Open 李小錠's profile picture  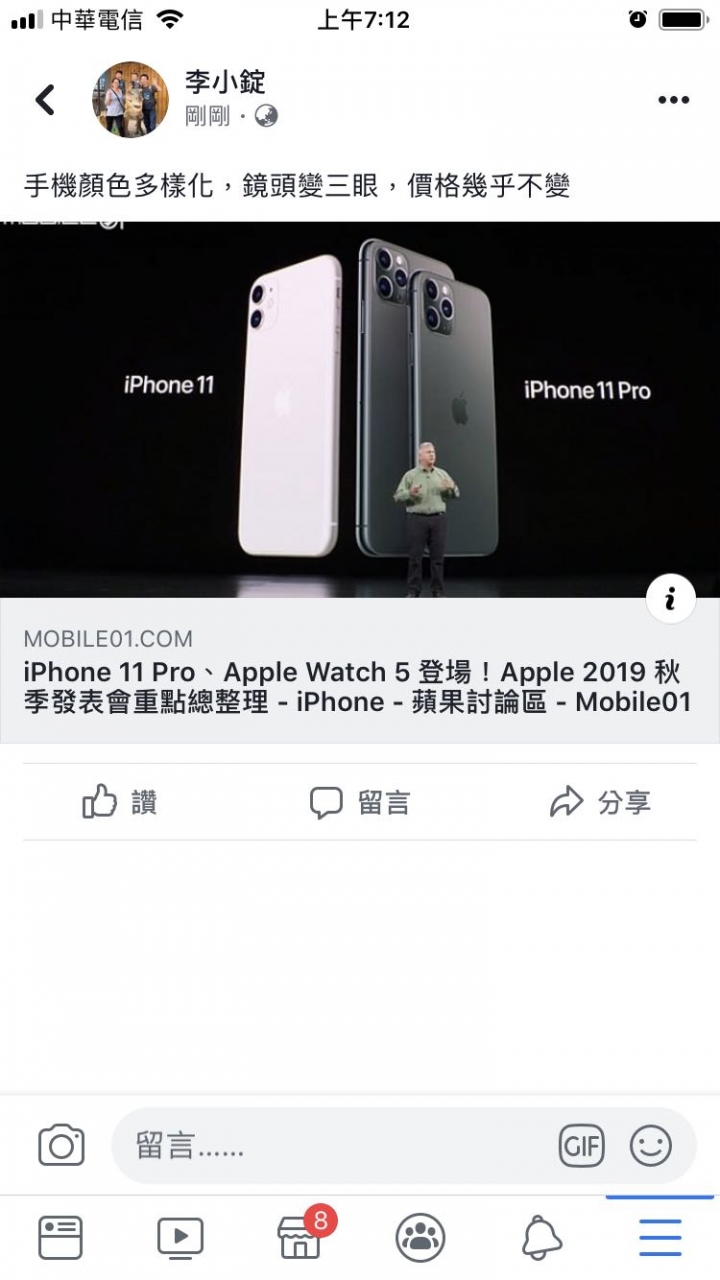coord(131,99)
